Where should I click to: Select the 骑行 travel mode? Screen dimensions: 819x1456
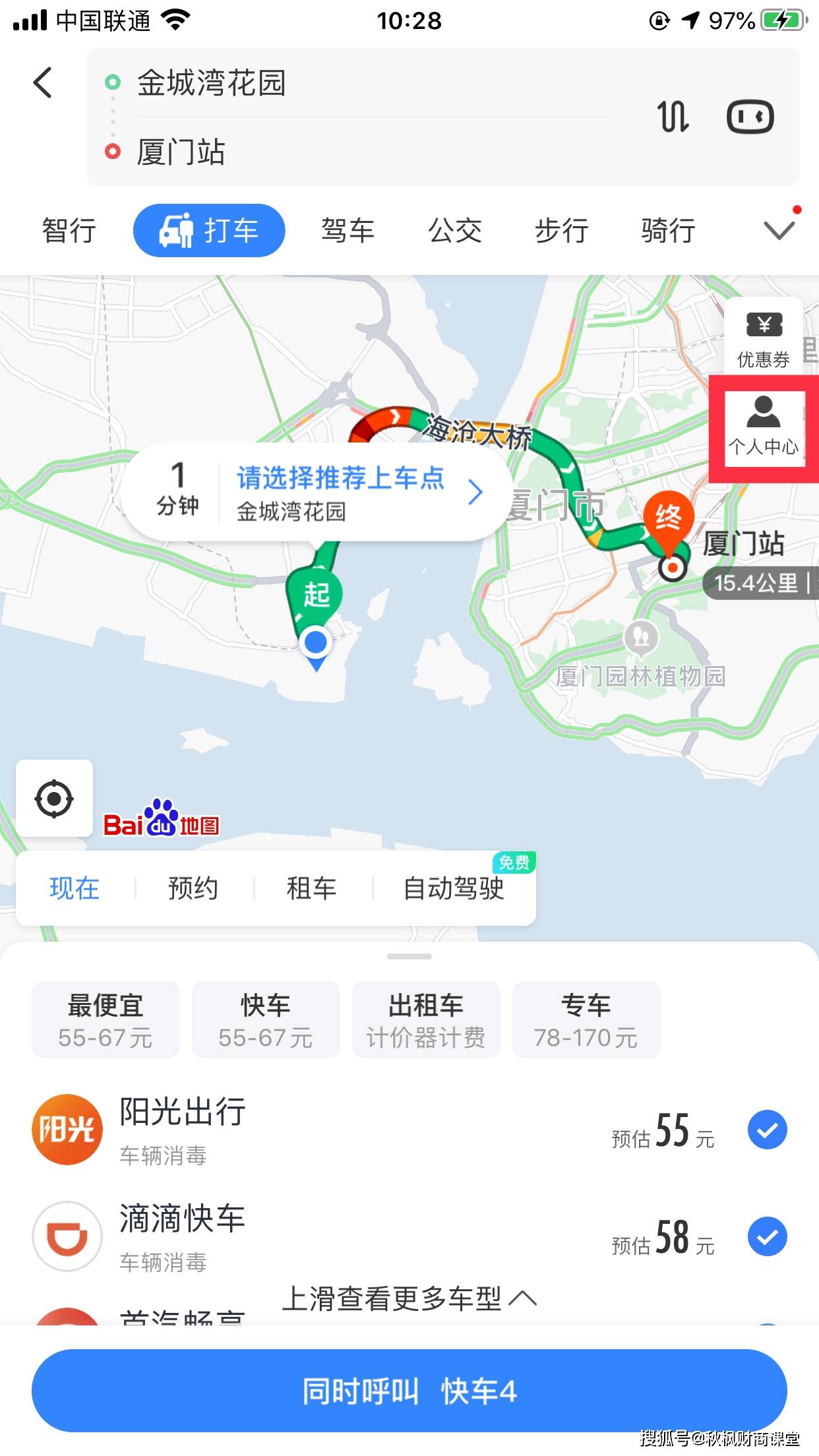coord(669,231)
